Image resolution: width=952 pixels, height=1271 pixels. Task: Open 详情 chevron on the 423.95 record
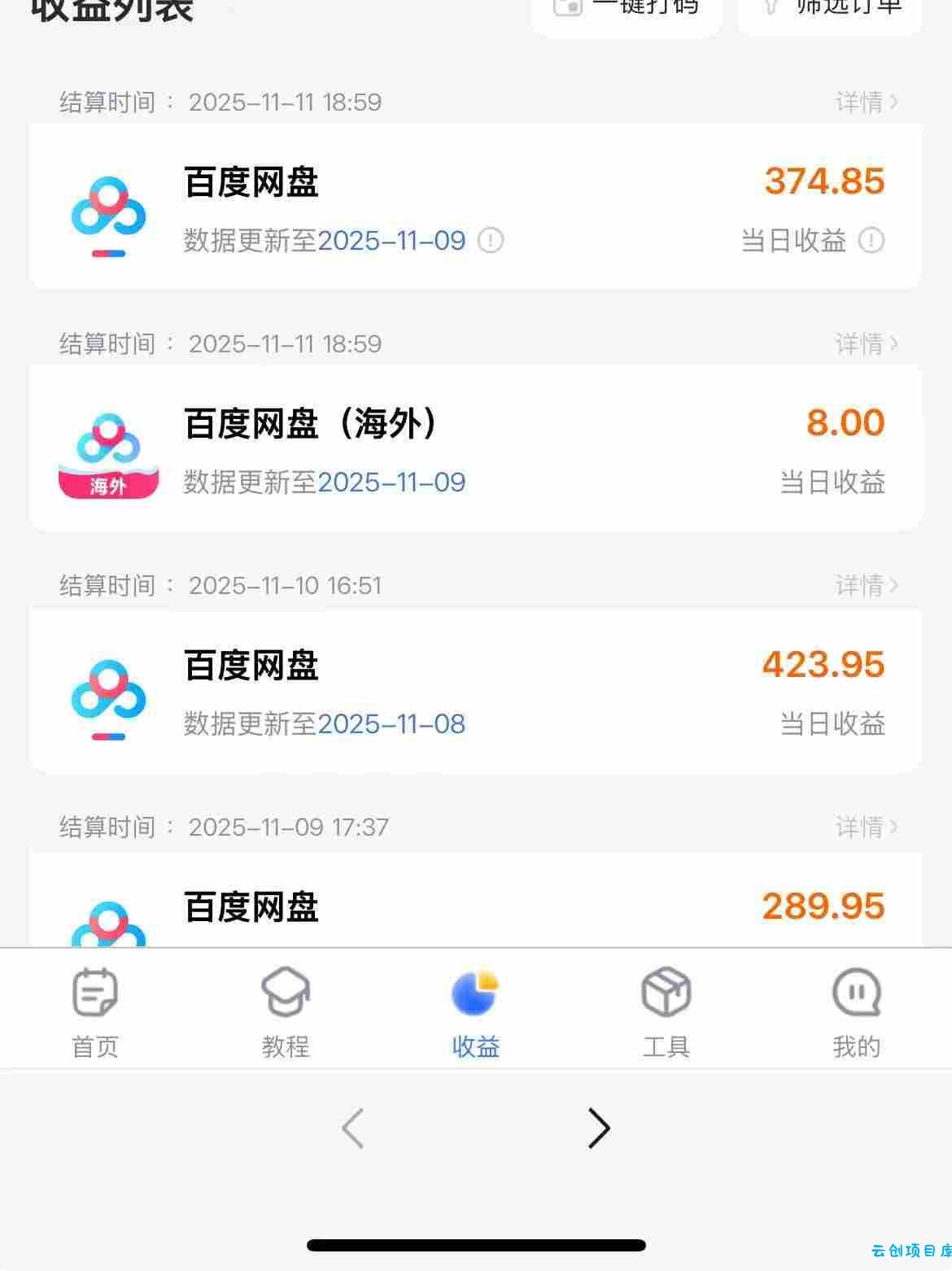coord(867,586)
